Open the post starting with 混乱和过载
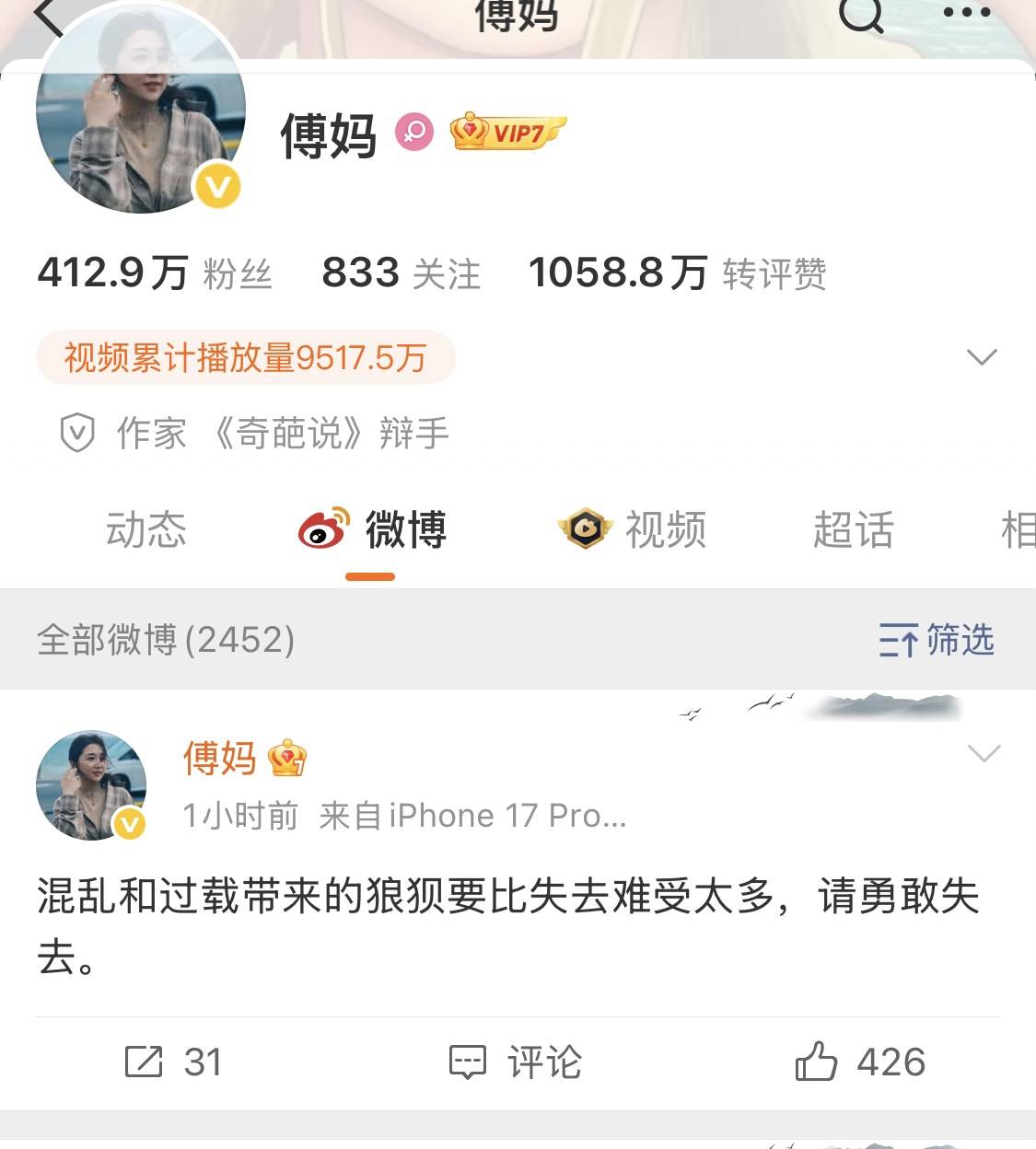This screenshot has height=1149, width=1036. coord(506,924)
